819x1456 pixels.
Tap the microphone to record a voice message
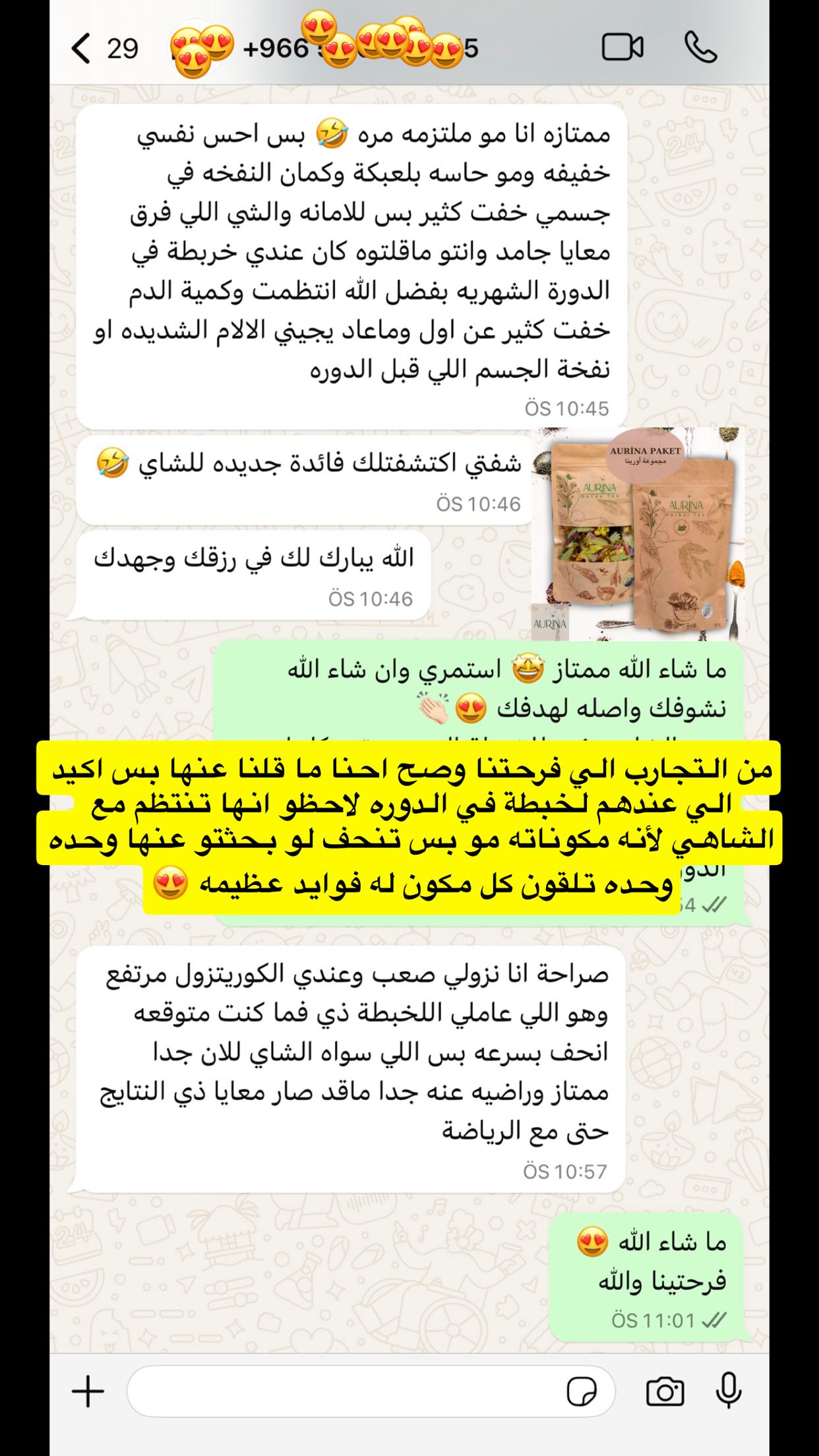pyautogui.click(x=729, y=1391)
